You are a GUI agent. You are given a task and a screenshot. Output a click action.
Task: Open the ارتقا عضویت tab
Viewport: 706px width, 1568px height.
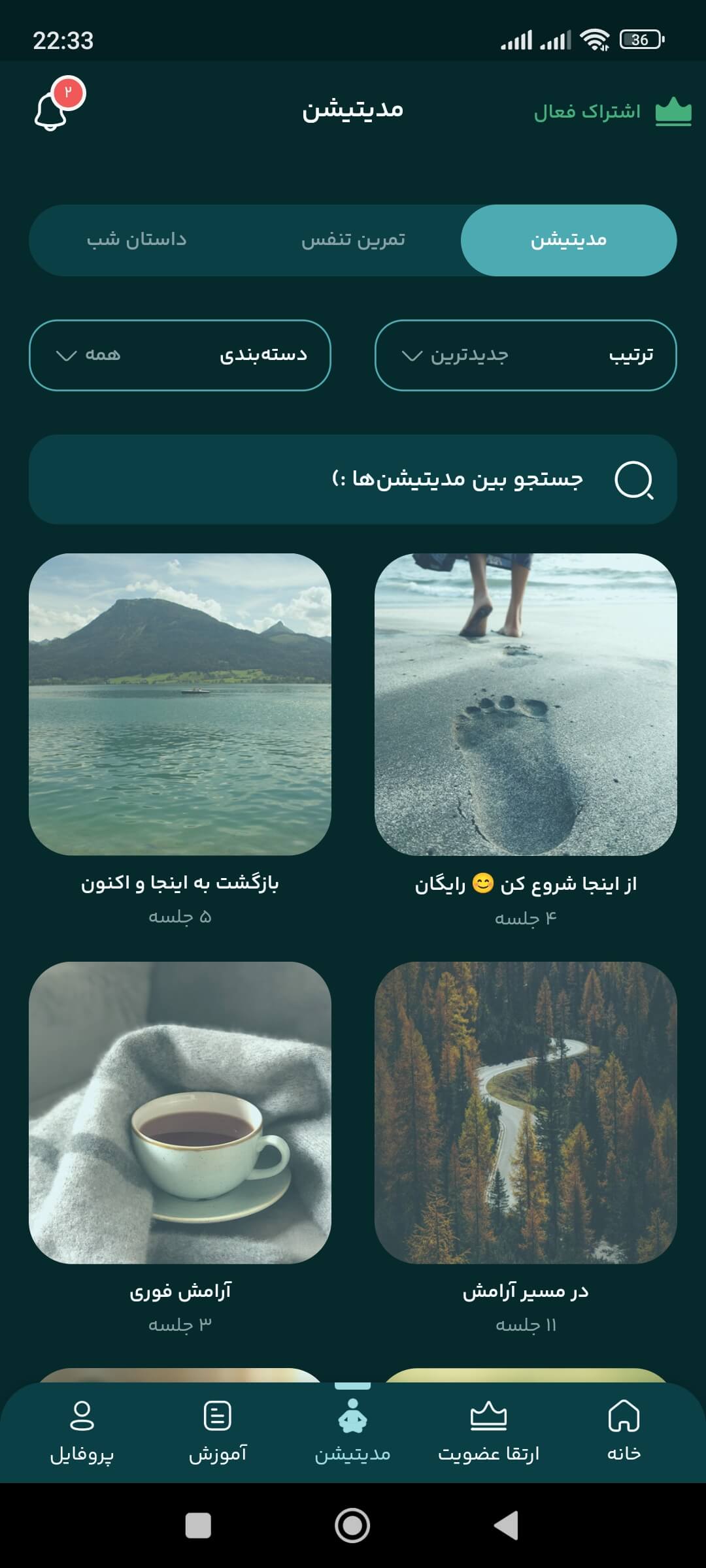click(x=488, y=1429)
